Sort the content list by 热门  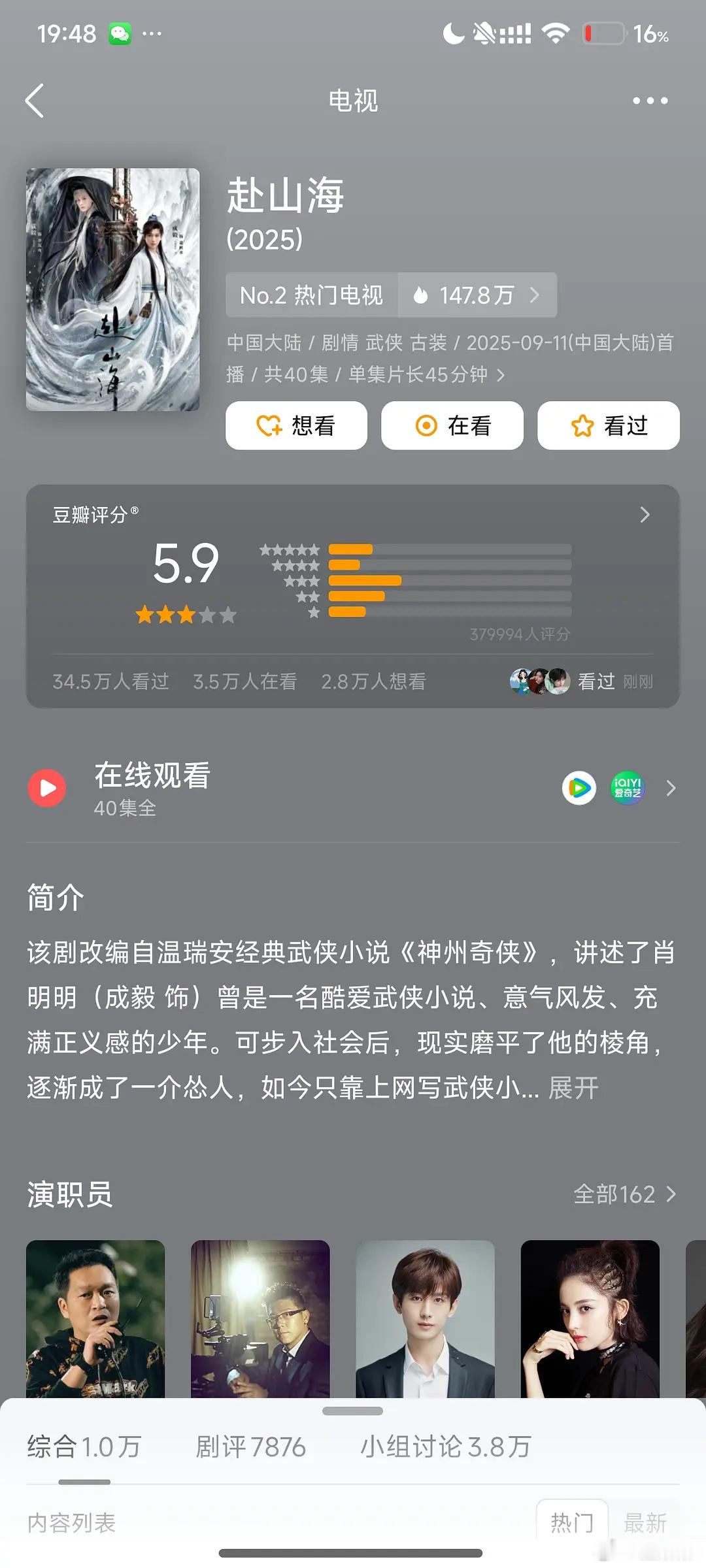572,1522
